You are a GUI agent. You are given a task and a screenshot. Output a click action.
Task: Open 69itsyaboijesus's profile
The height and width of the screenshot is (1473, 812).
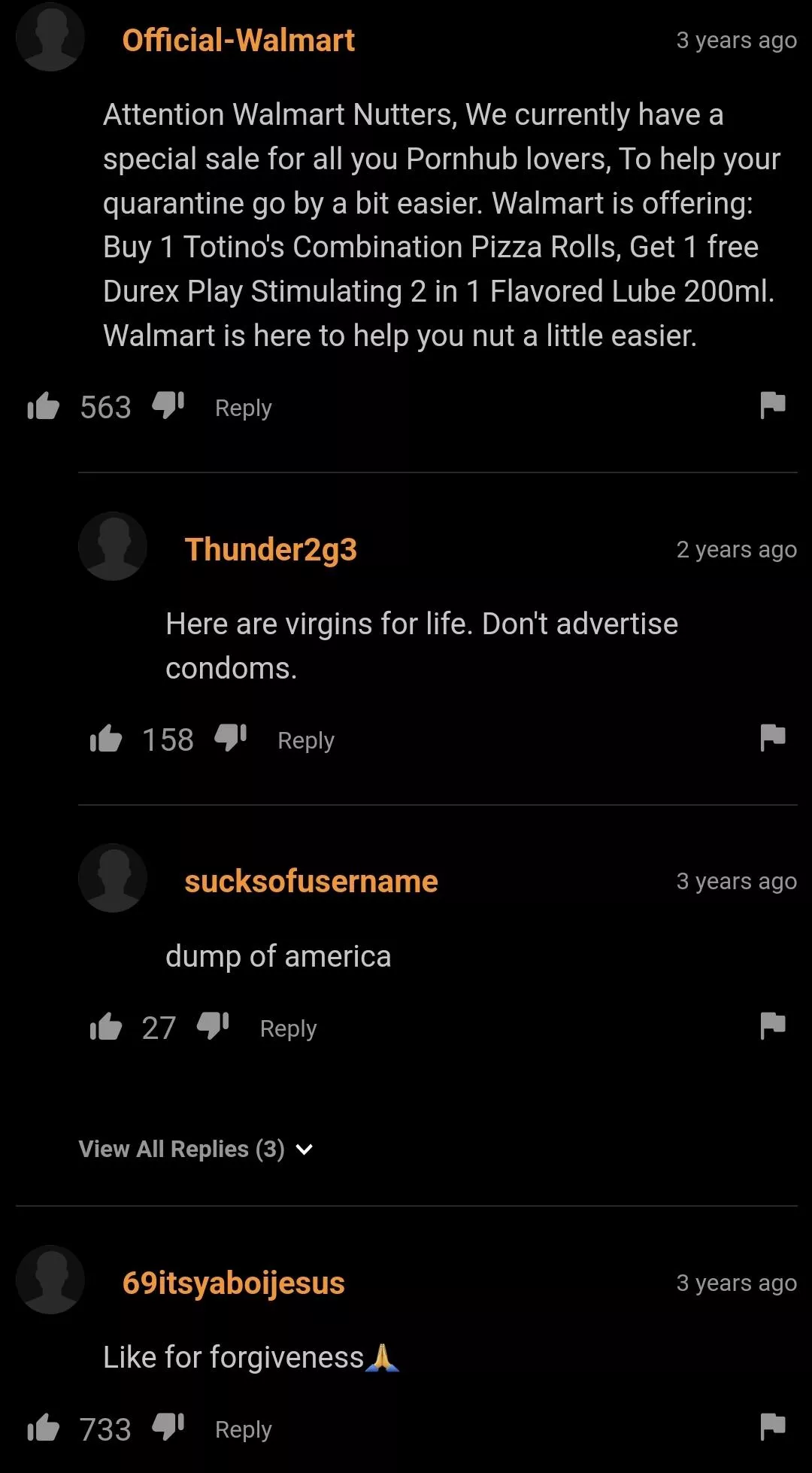coord(233,1283)
